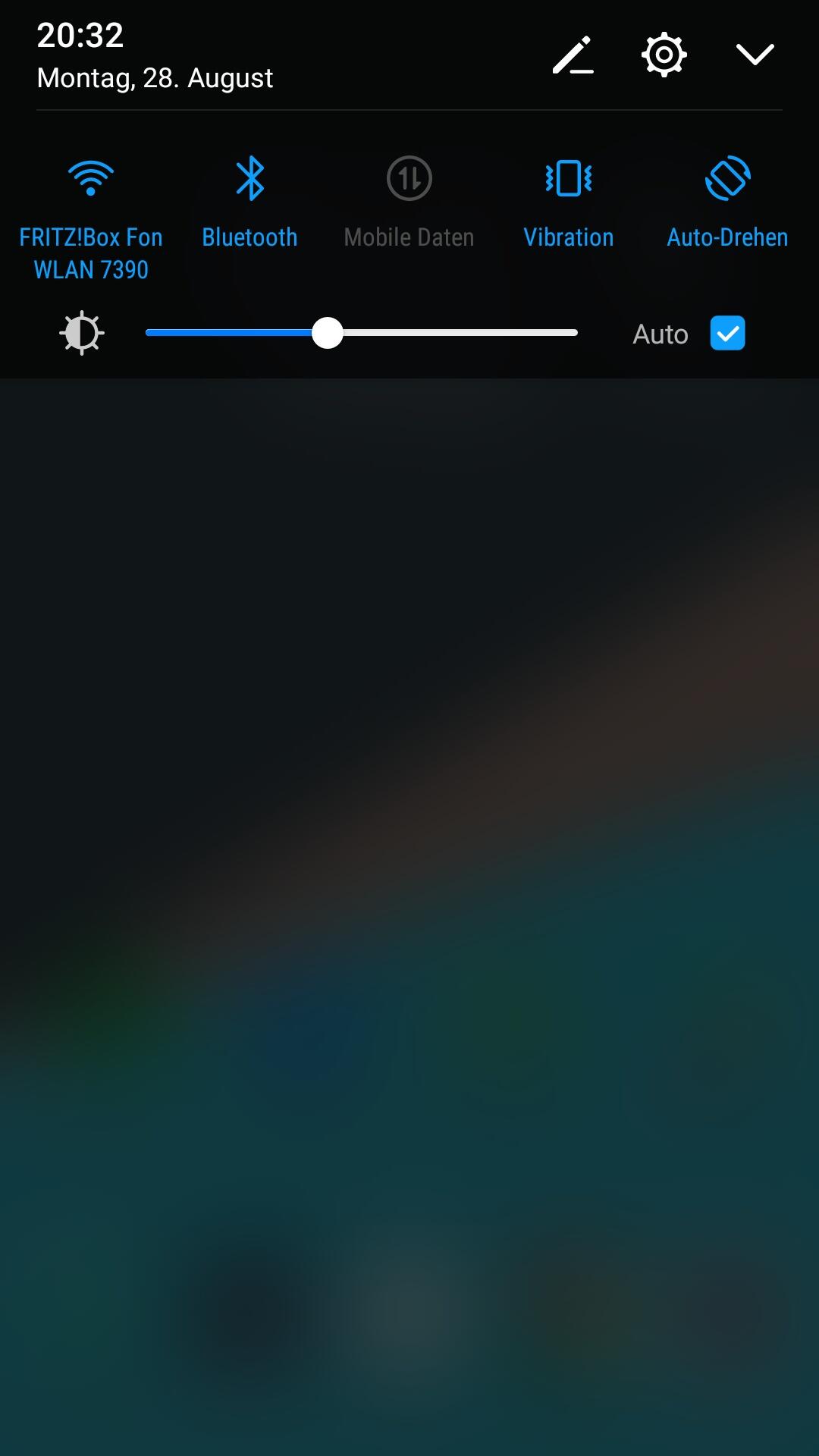Toggle the Vibration sound mode
Image resolution: width=819 pixels, height=1456 pixels.
pos(568,180)
